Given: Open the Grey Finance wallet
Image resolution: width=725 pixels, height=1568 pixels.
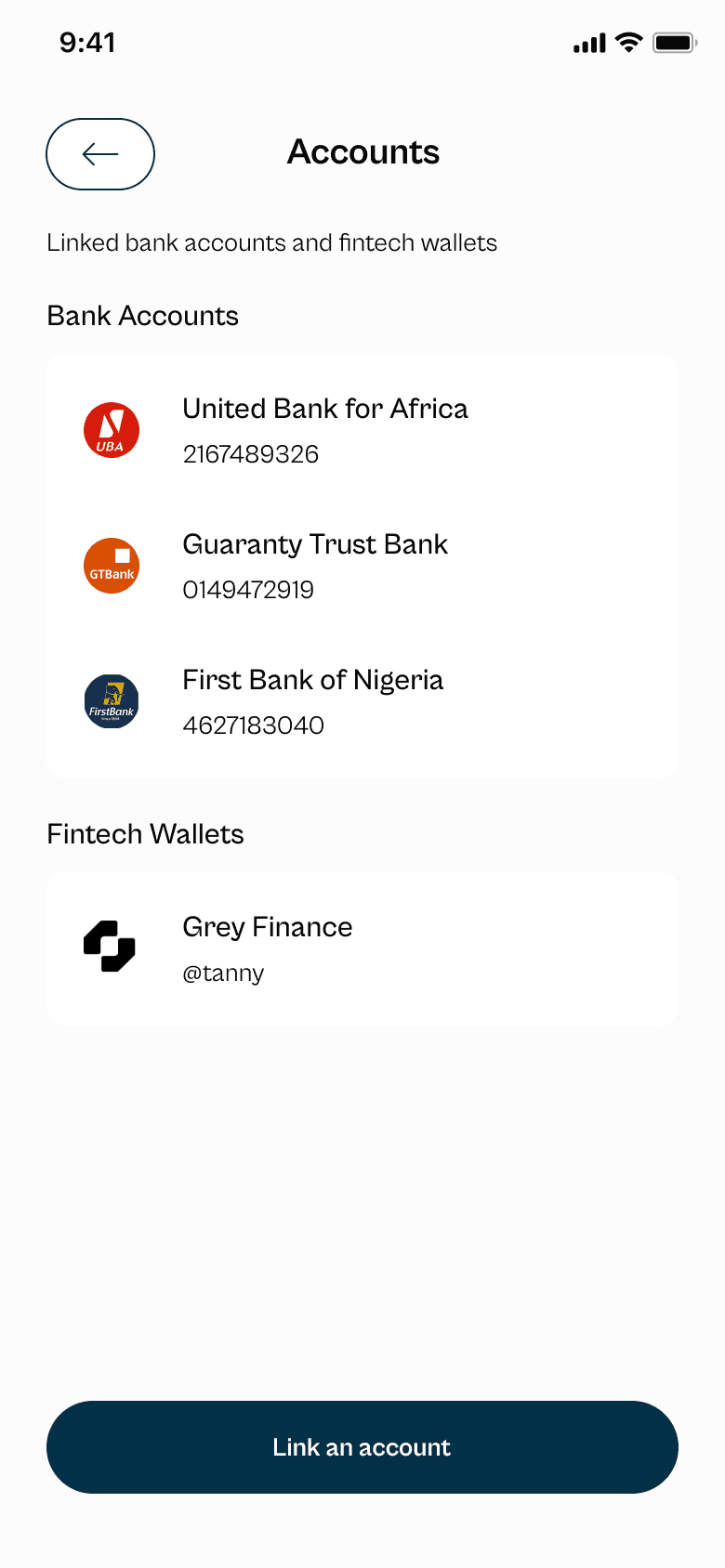Looking at the screenshot, I should [268, 948].
